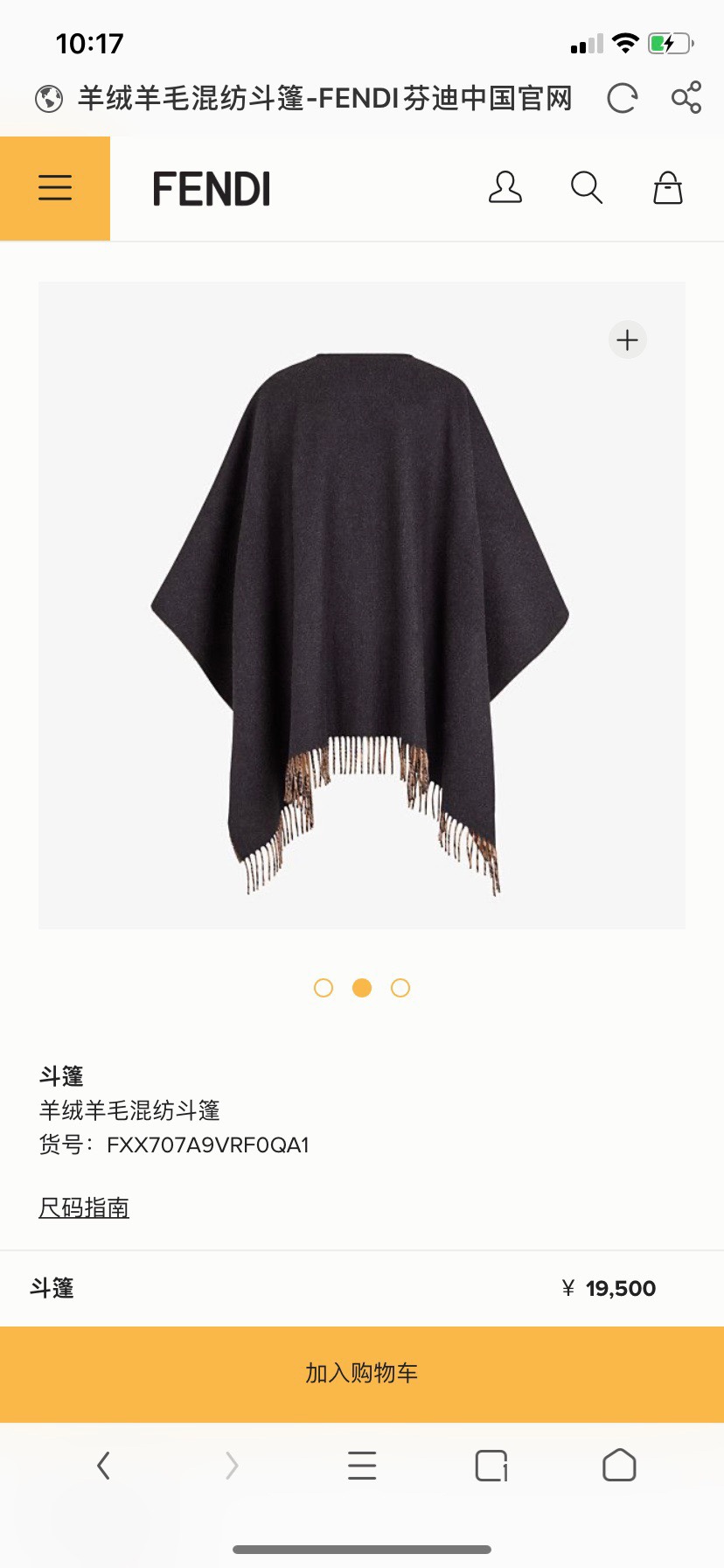Viewport: 724px width, 1568px height.
Task: Select the second carousel dot
Action: pyautogui.click(x=362, y=987)
